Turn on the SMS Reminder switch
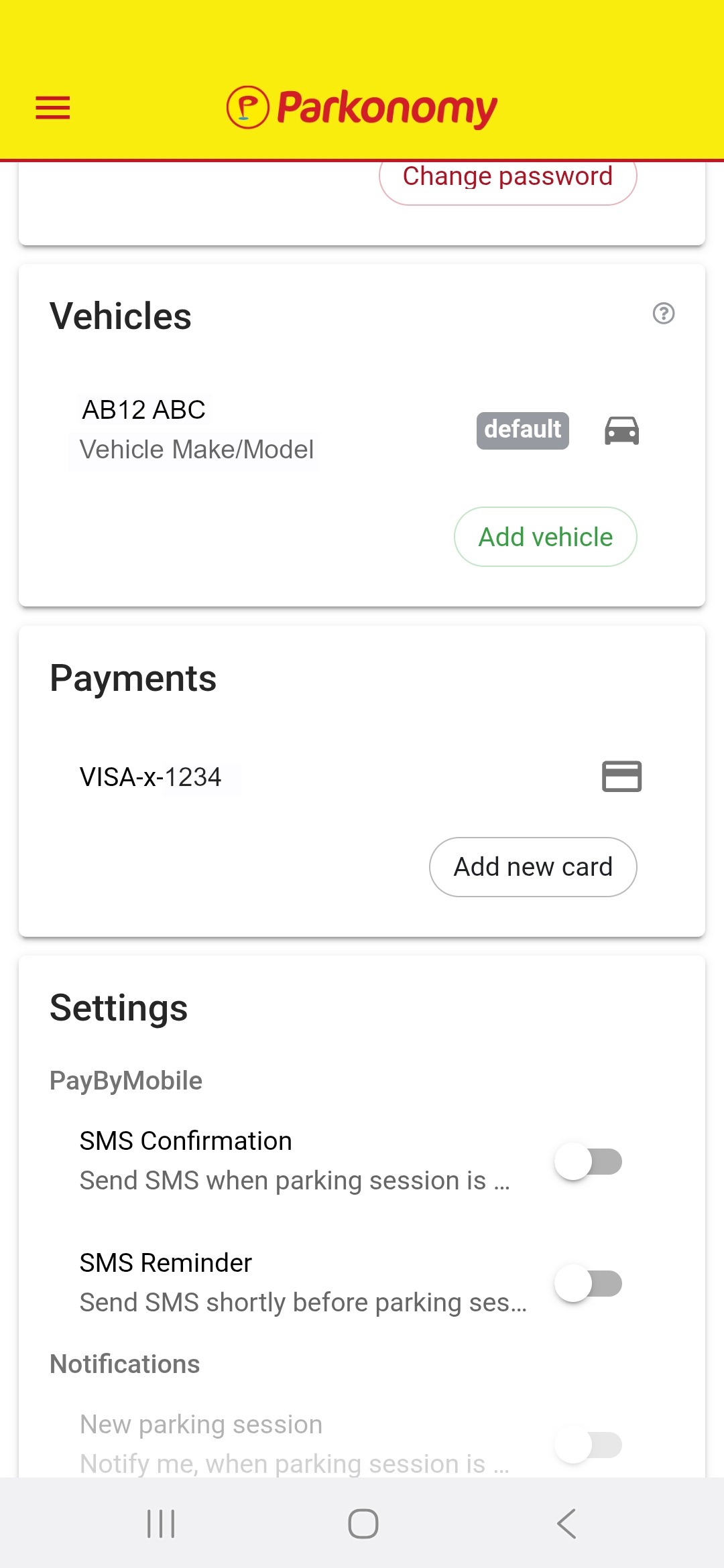Viewport: 724px width, 1568px height. 588,1283
